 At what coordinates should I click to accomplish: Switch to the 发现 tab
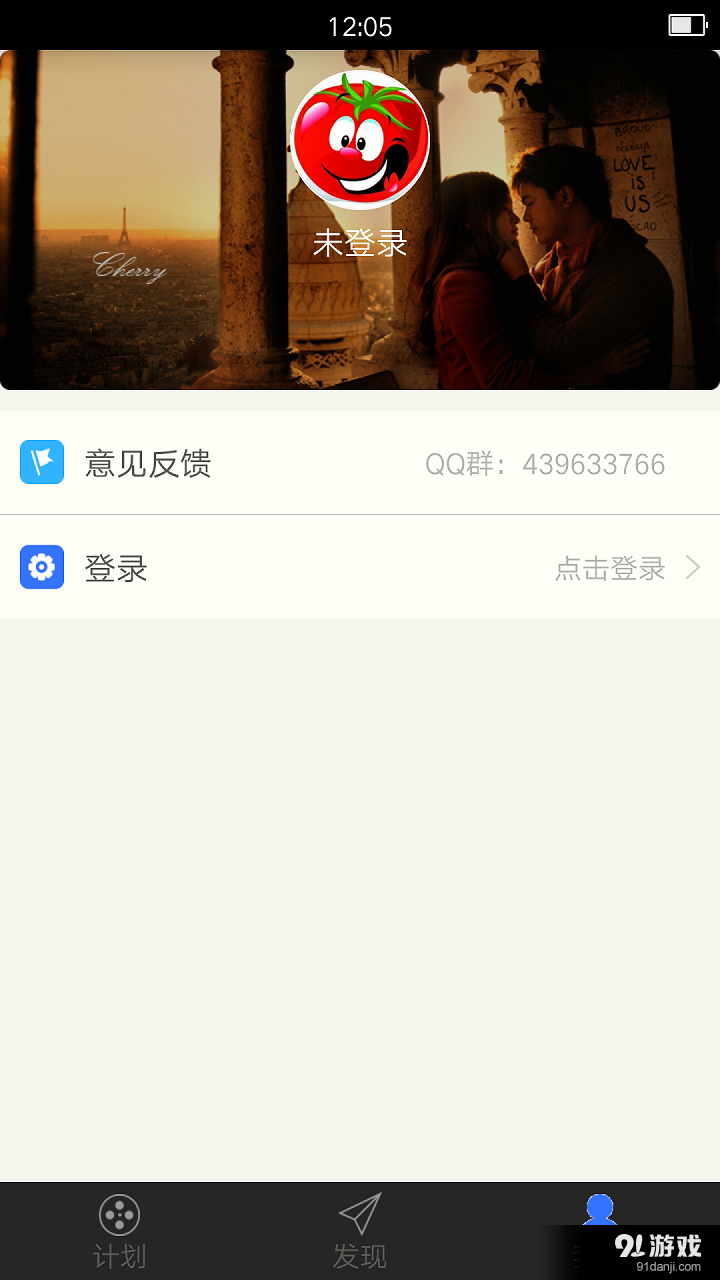[x=359, y=1230]
